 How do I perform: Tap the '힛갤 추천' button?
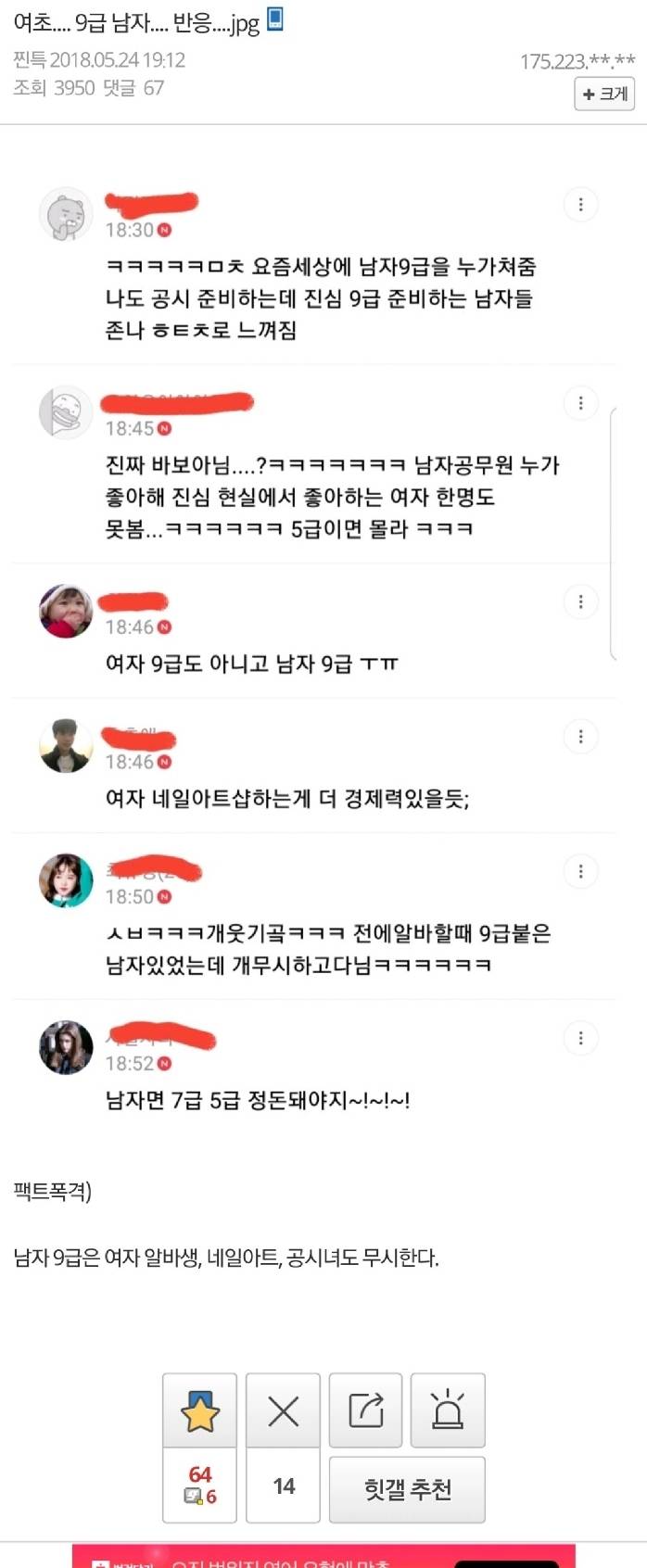(x=407, y=1489)
